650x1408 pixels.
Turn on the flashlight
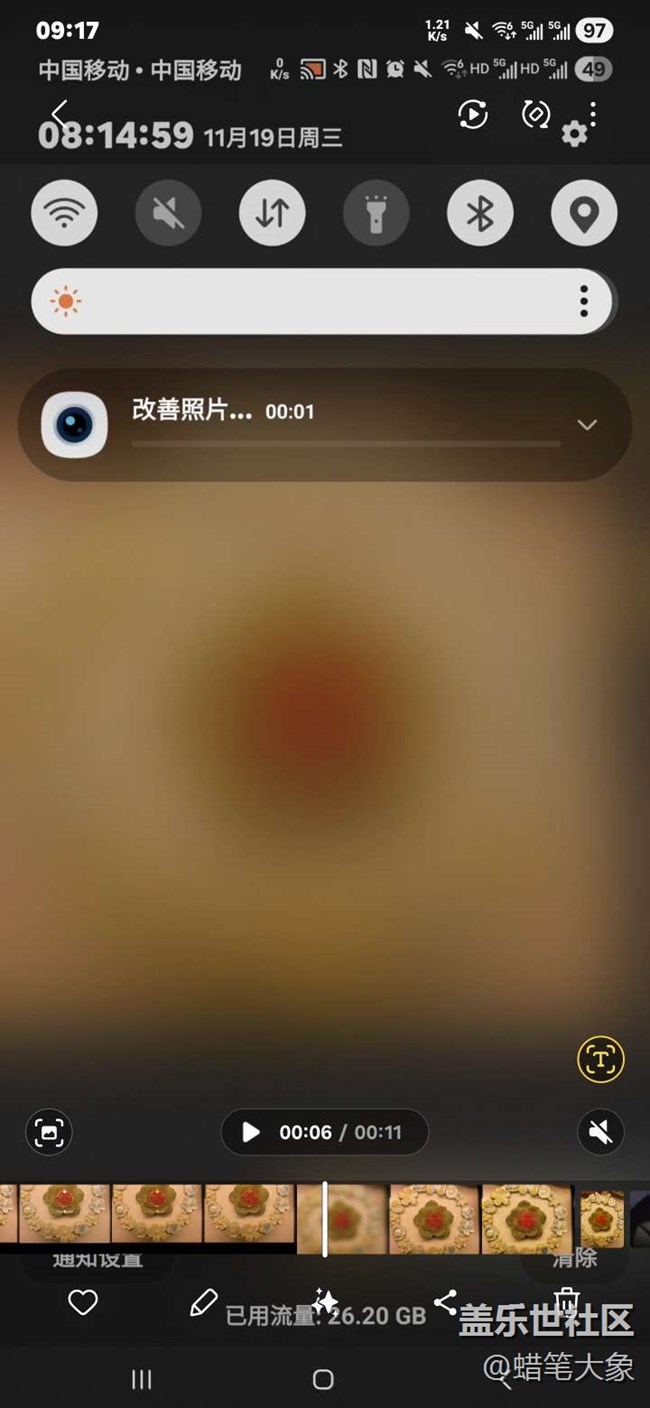coord(376,213)
